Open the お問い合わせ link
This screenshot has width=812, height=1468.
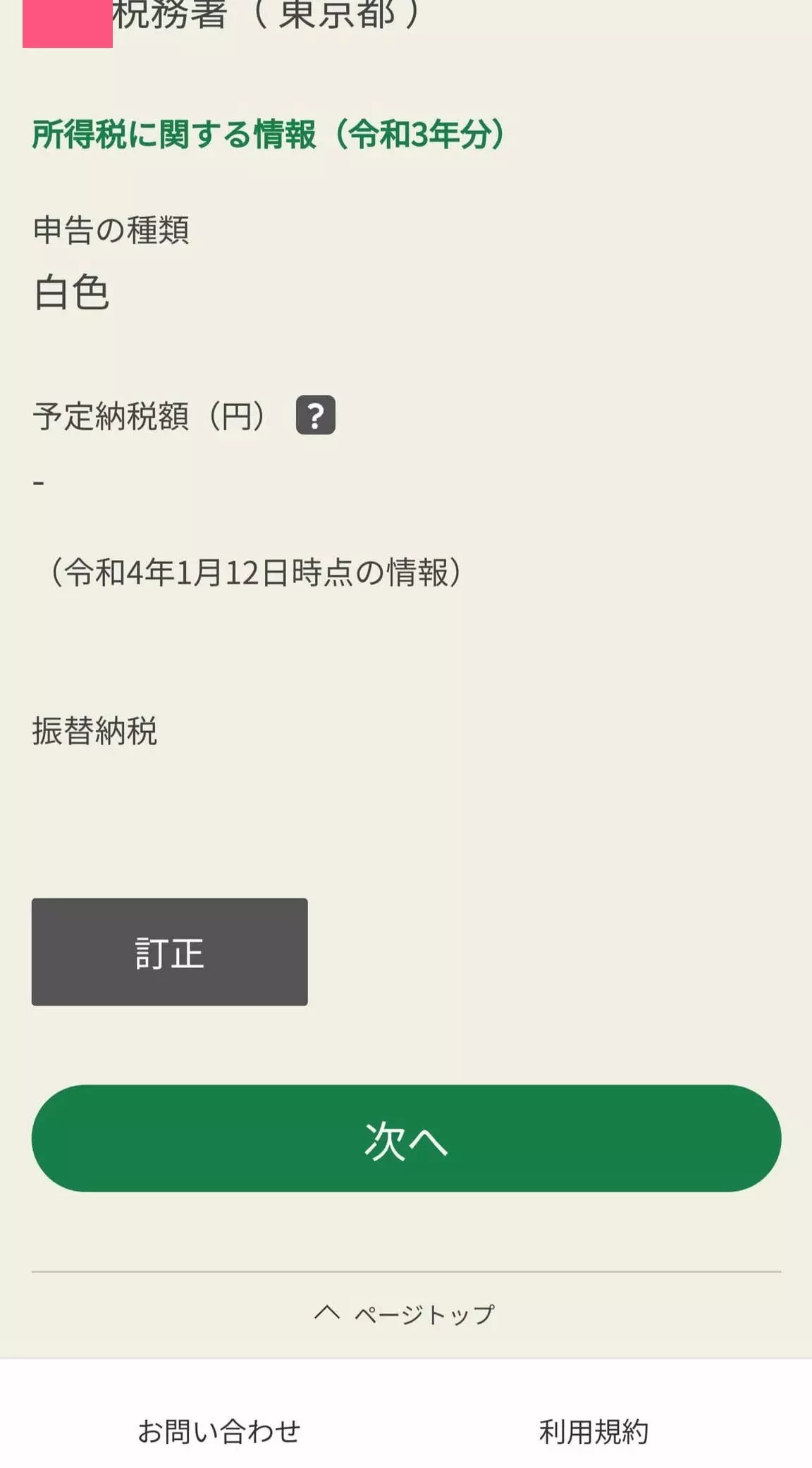point(219,1432)
